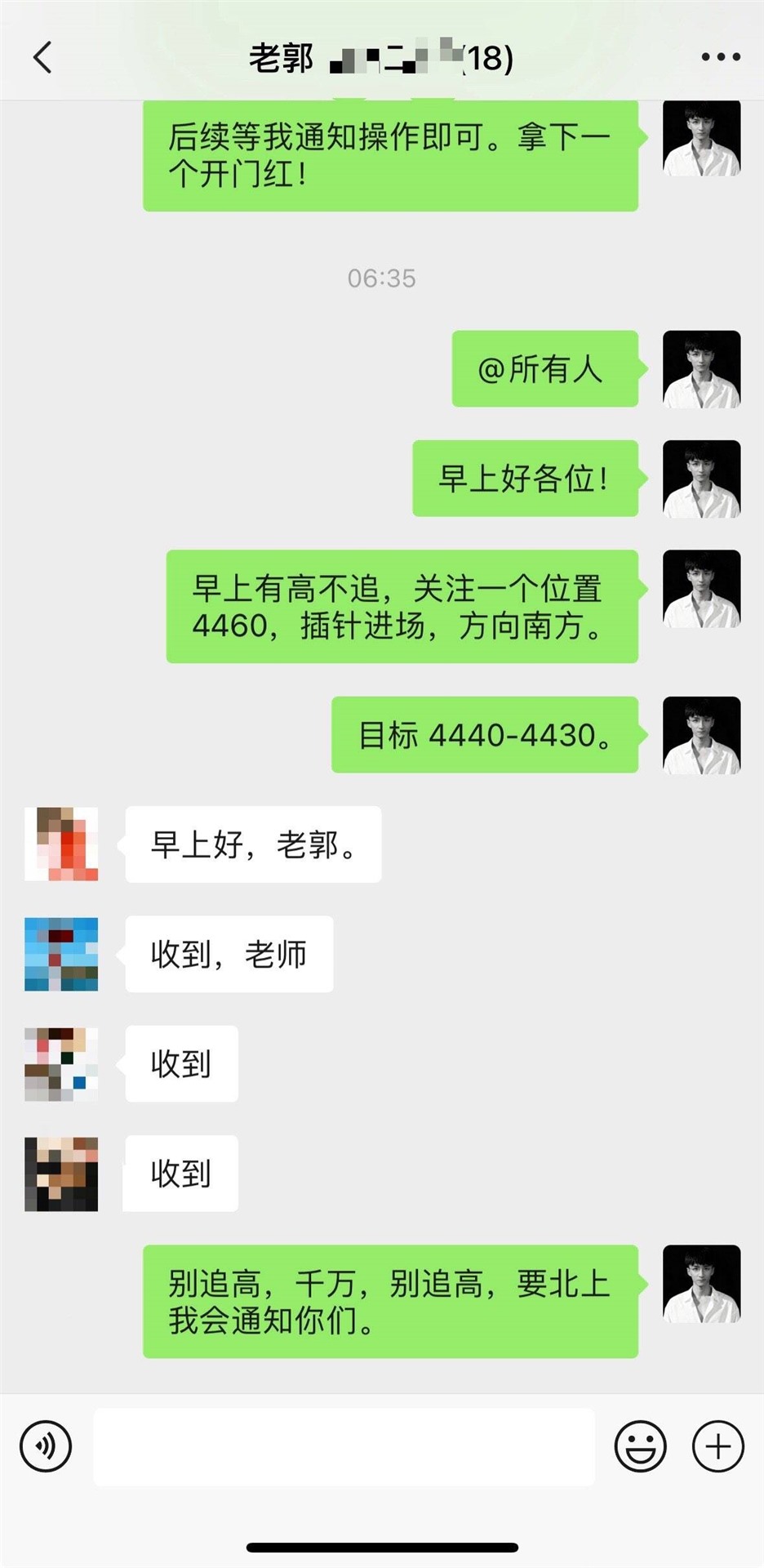Switch to voice message input
This screenshot has height=1568, width=764.
[46, 1446]
